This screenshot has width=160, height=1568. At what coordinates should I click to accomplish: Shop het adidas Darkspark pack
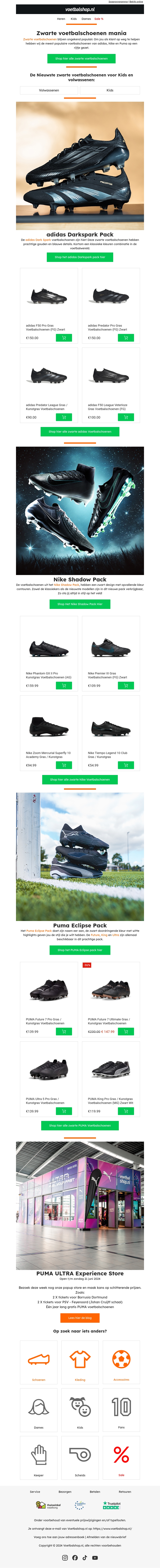click(80, 257)
